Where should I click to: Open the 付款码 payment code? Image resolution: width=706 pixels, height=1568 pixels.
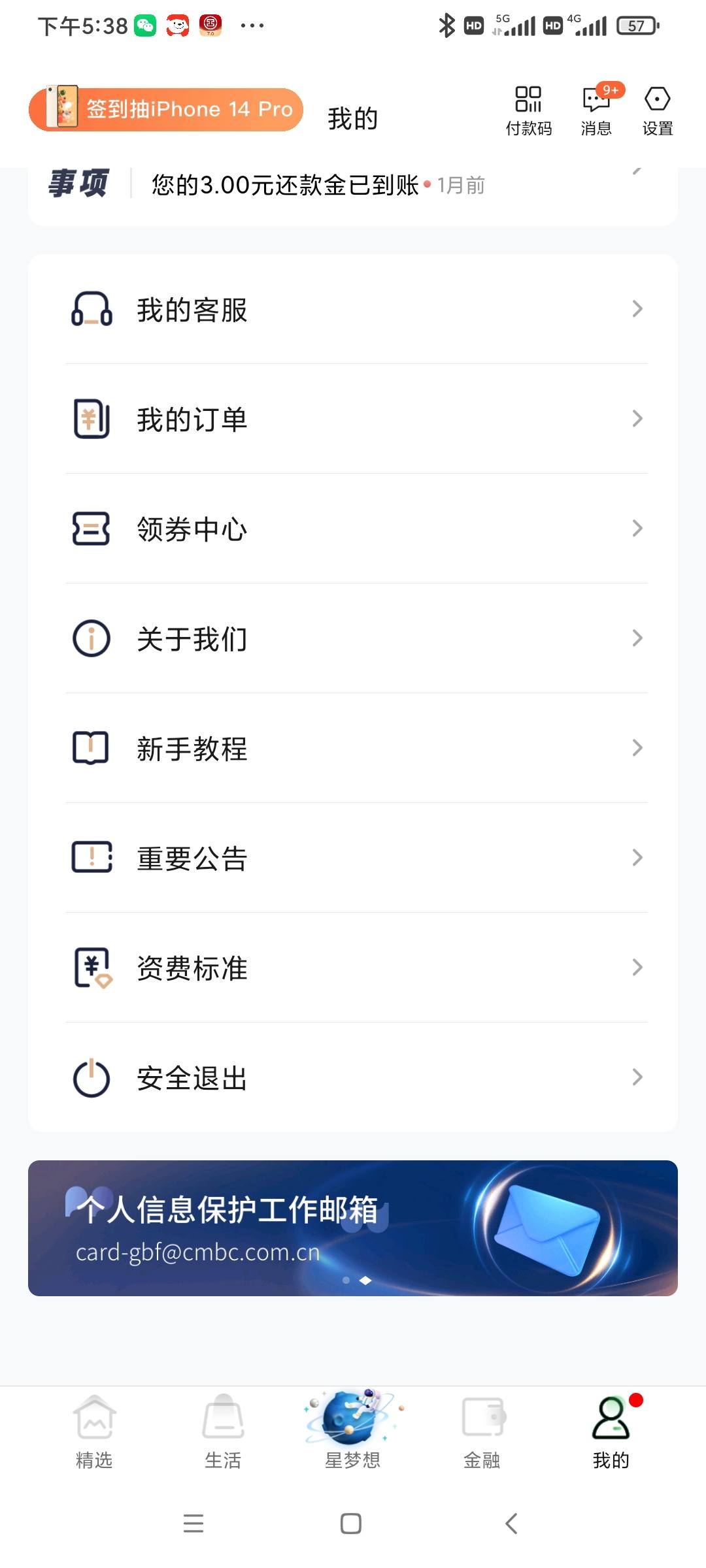click(529, 111)
